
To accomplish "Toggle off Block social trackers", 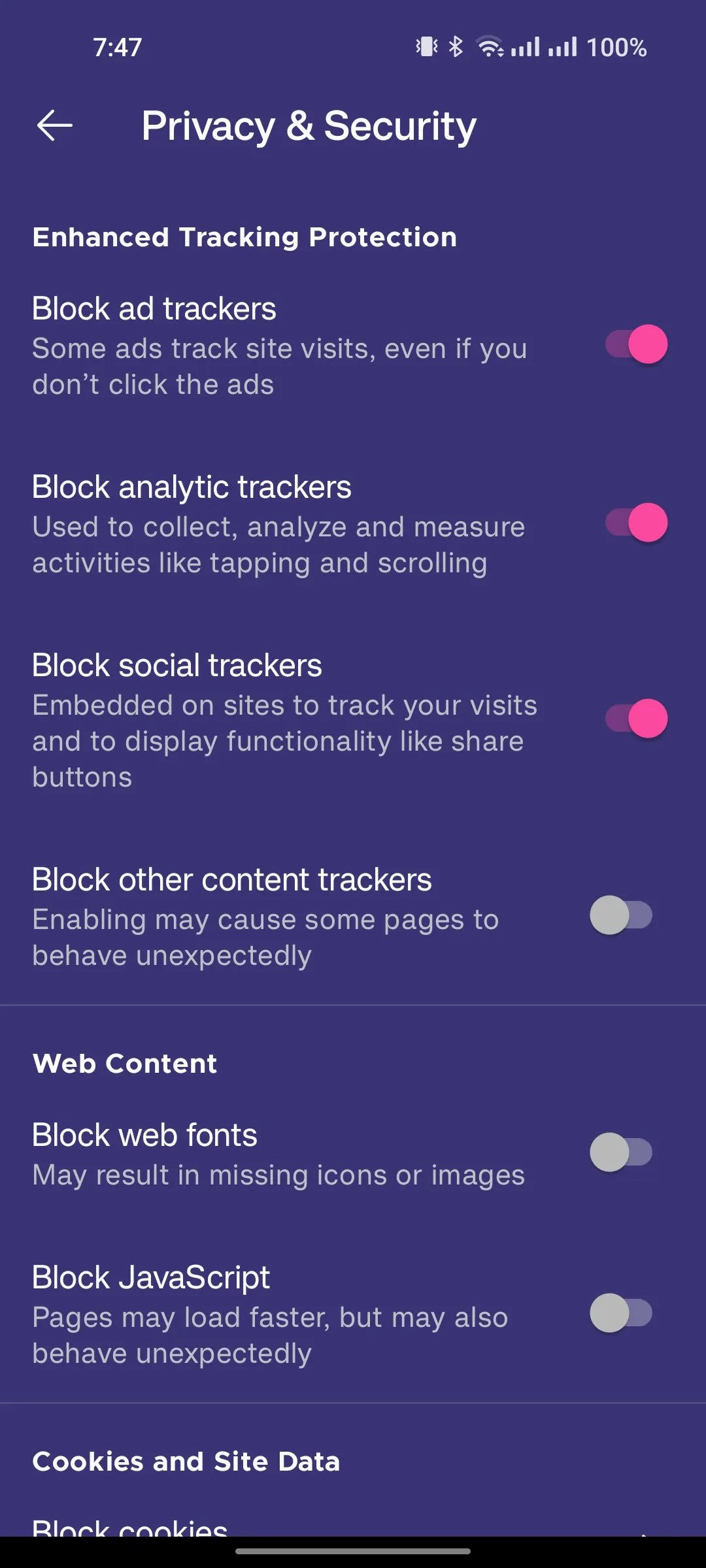I will (635, 719).
